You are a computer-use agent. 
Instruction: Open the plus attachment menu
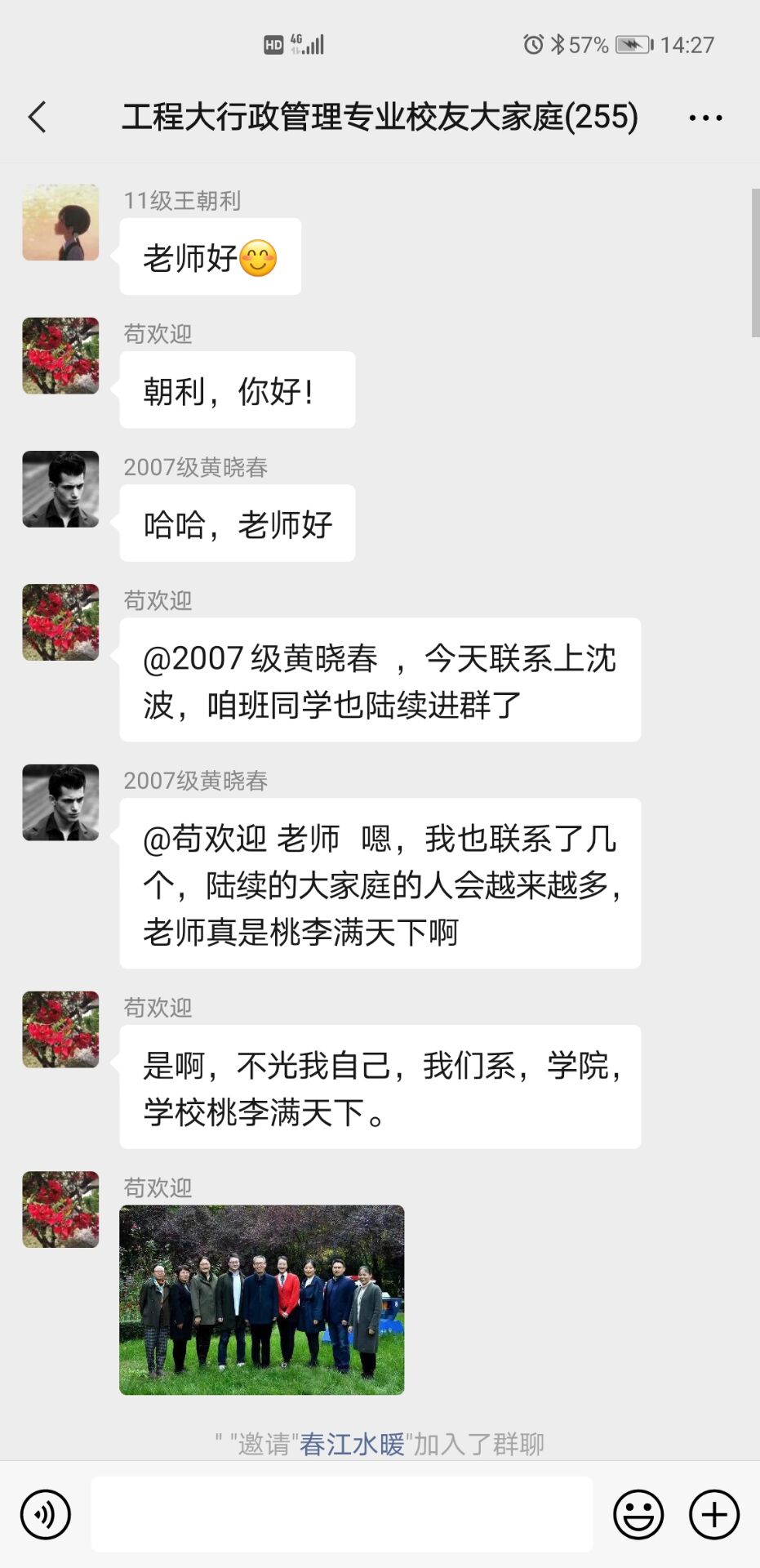(x=714, y=1514)
